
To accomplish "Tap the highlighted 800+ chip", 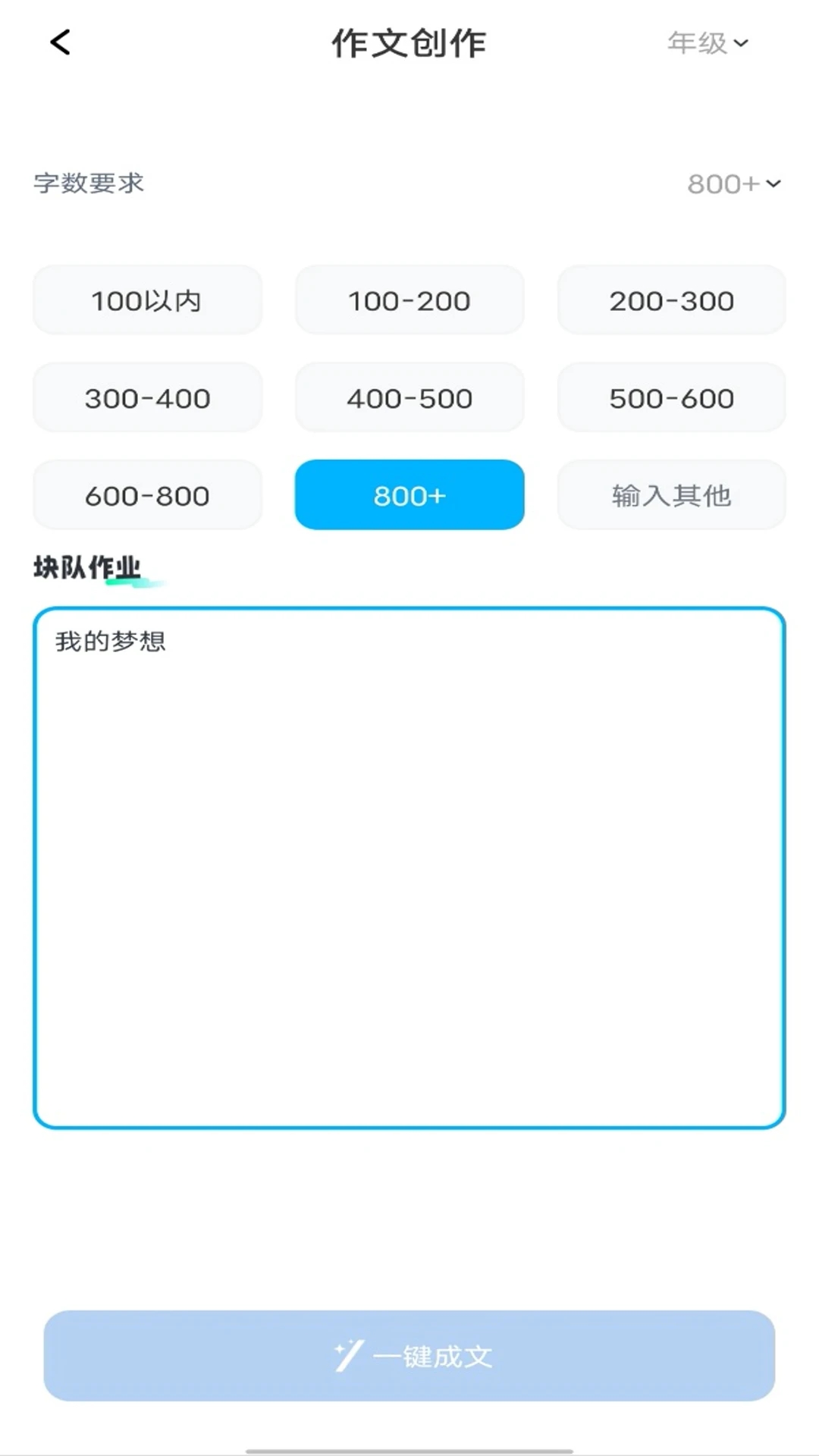I will (x=409, y=495).
